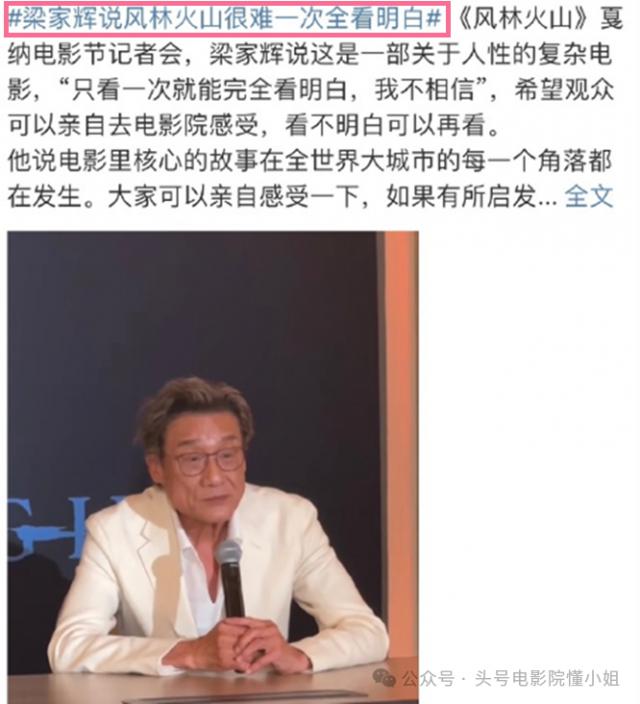The image size is (640, 704).
Task: Expand the post via 全文 link
Action: 589,195
